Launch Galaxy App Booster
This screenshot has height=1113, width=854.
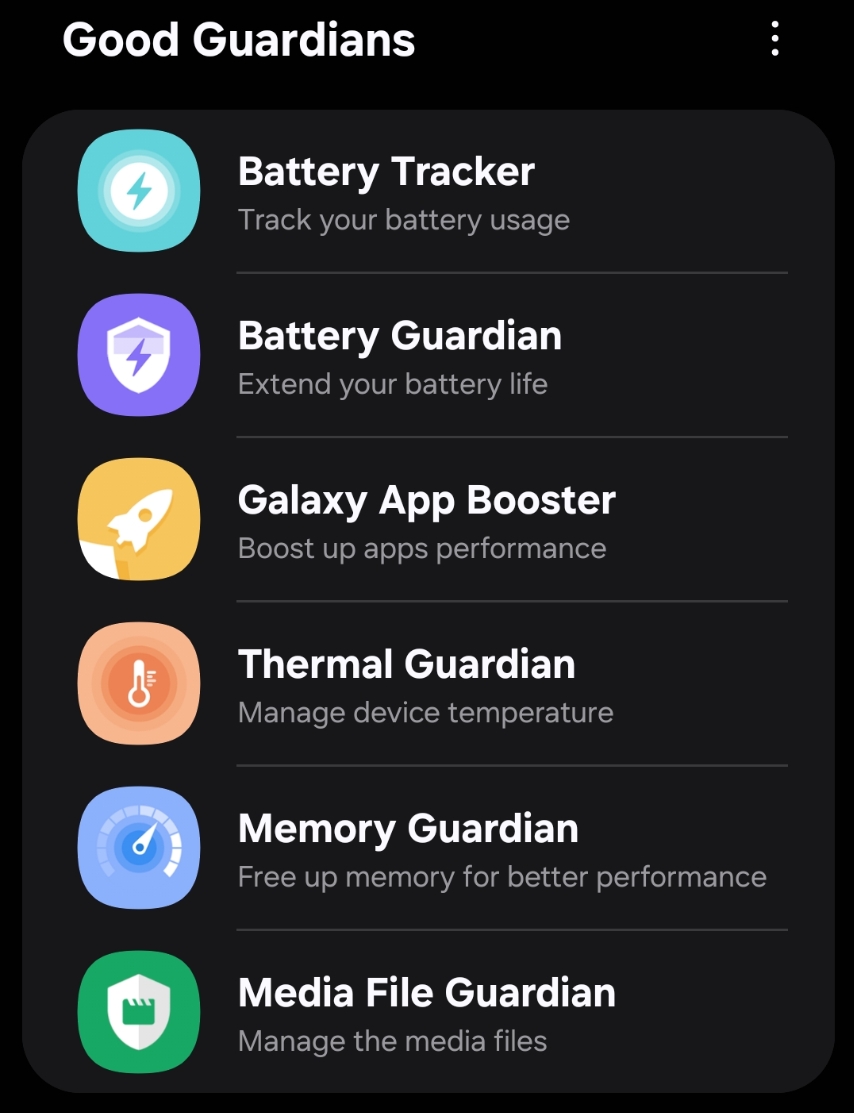pos(430,520)
